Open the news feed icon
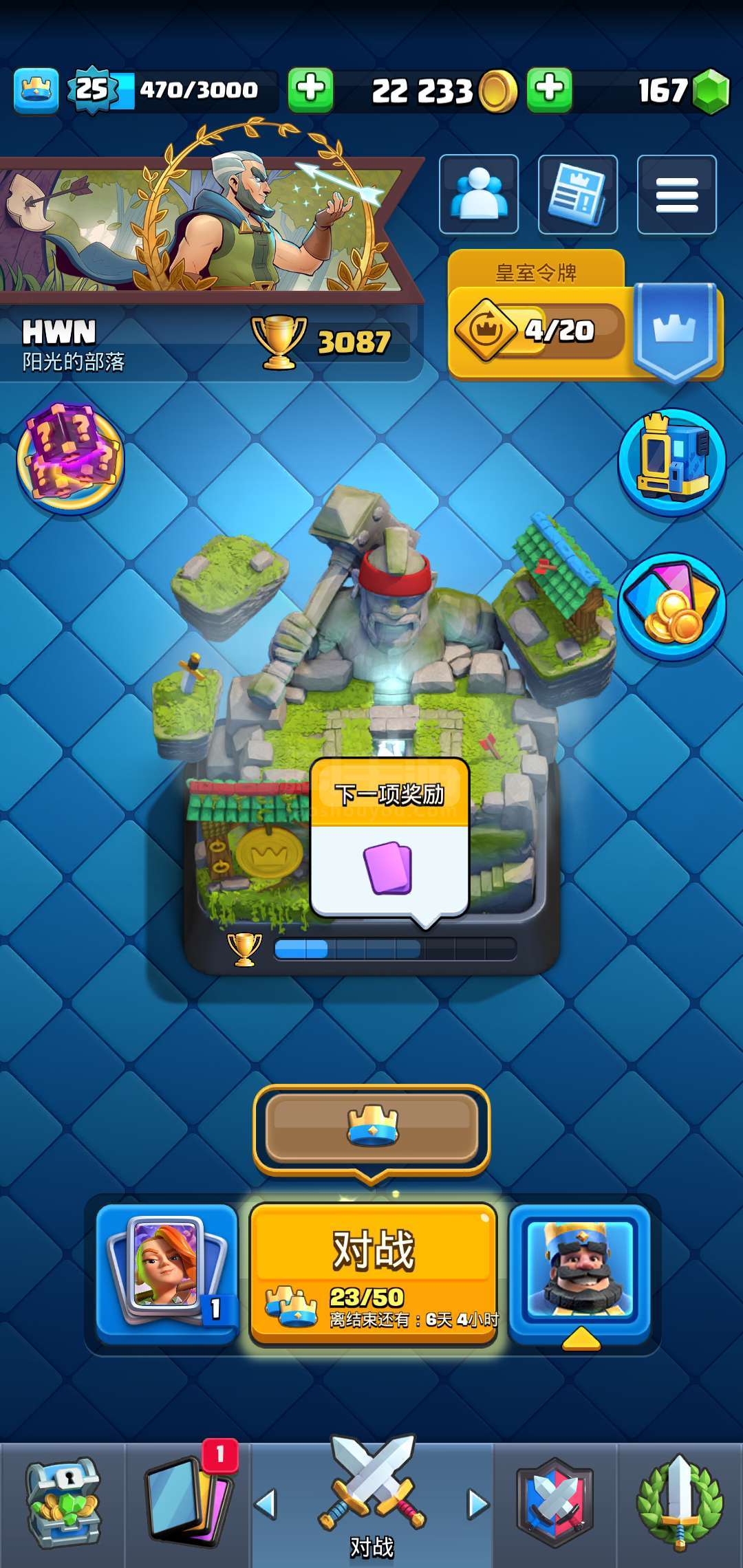The width and height of the screenshot is (743, 1568). pos(578,195)
